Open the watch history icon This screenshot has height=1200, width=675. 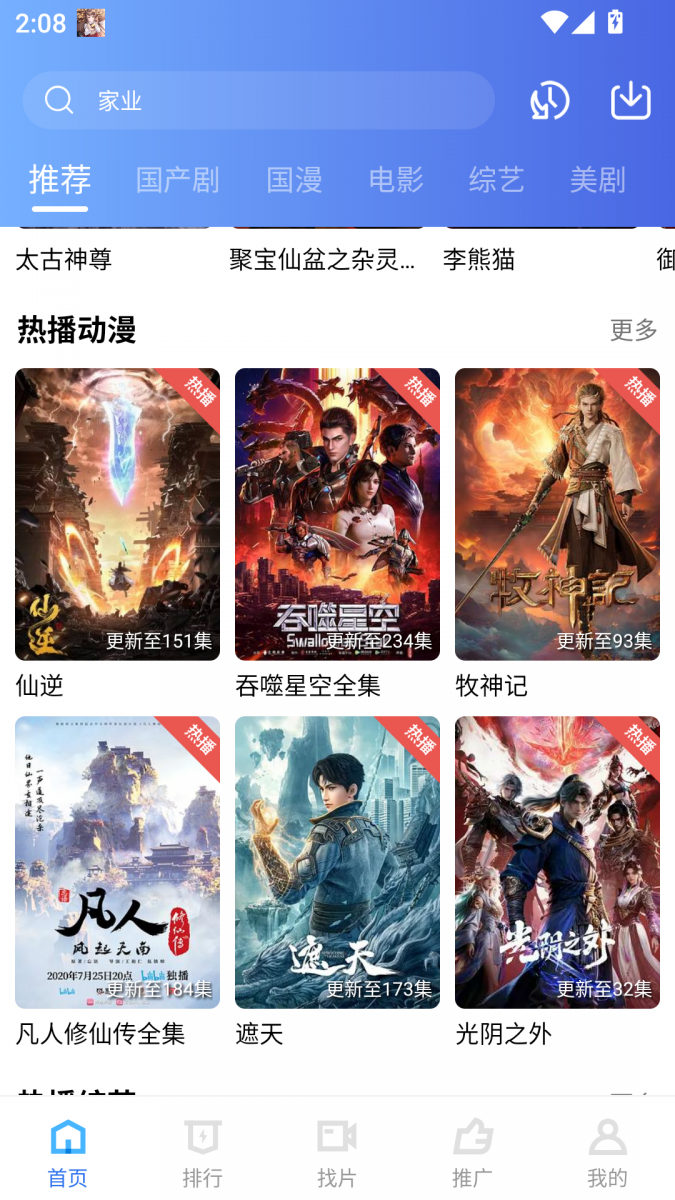(550, 100)
